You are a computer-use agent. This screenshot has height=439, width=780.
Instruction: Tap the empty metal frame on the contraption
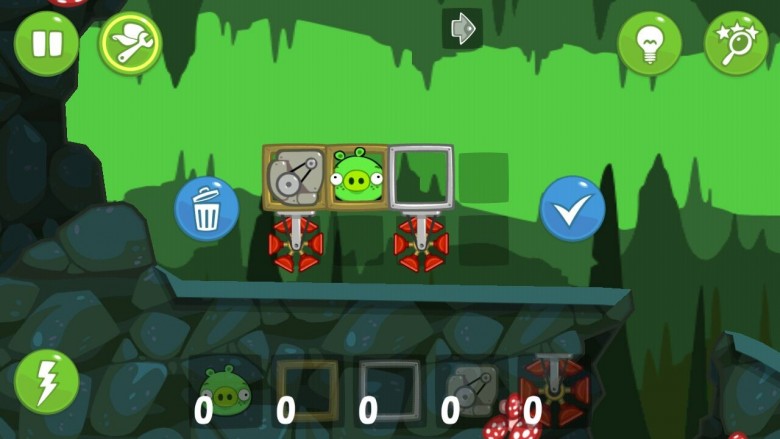click(421, 177)
